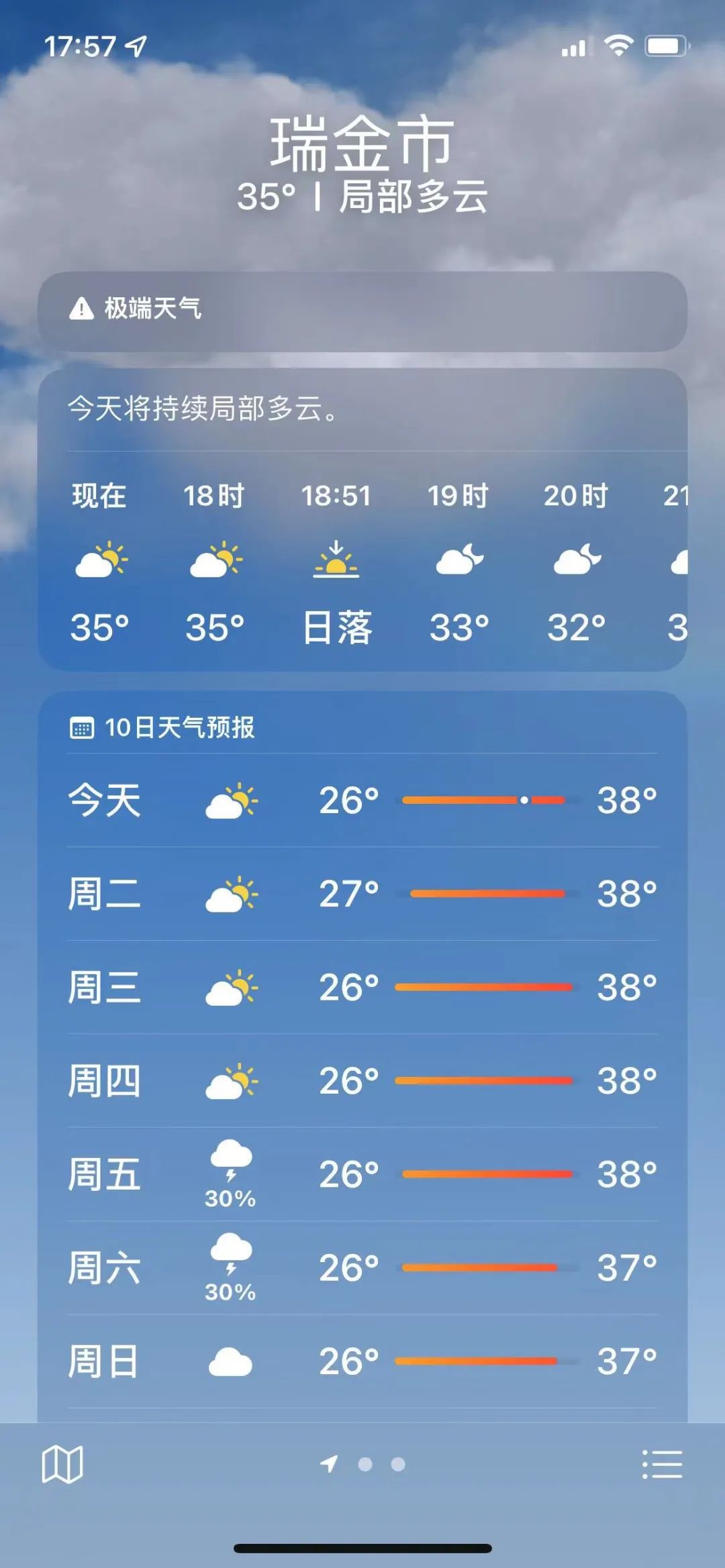Open 周五 thunderstorm forecast row
Viewport: 725px width, 1568px height.
click(x=362, y=1174)
